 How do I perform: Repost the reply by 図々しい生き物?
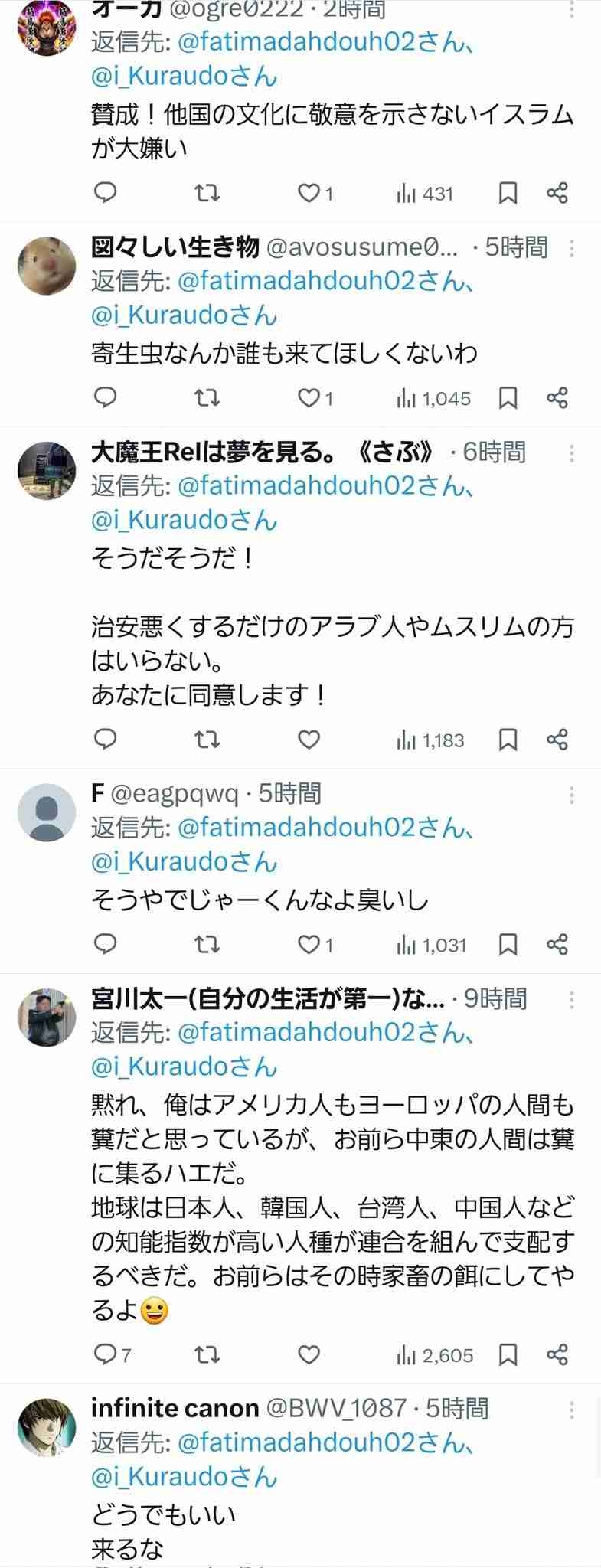click(x=207, y=398)
